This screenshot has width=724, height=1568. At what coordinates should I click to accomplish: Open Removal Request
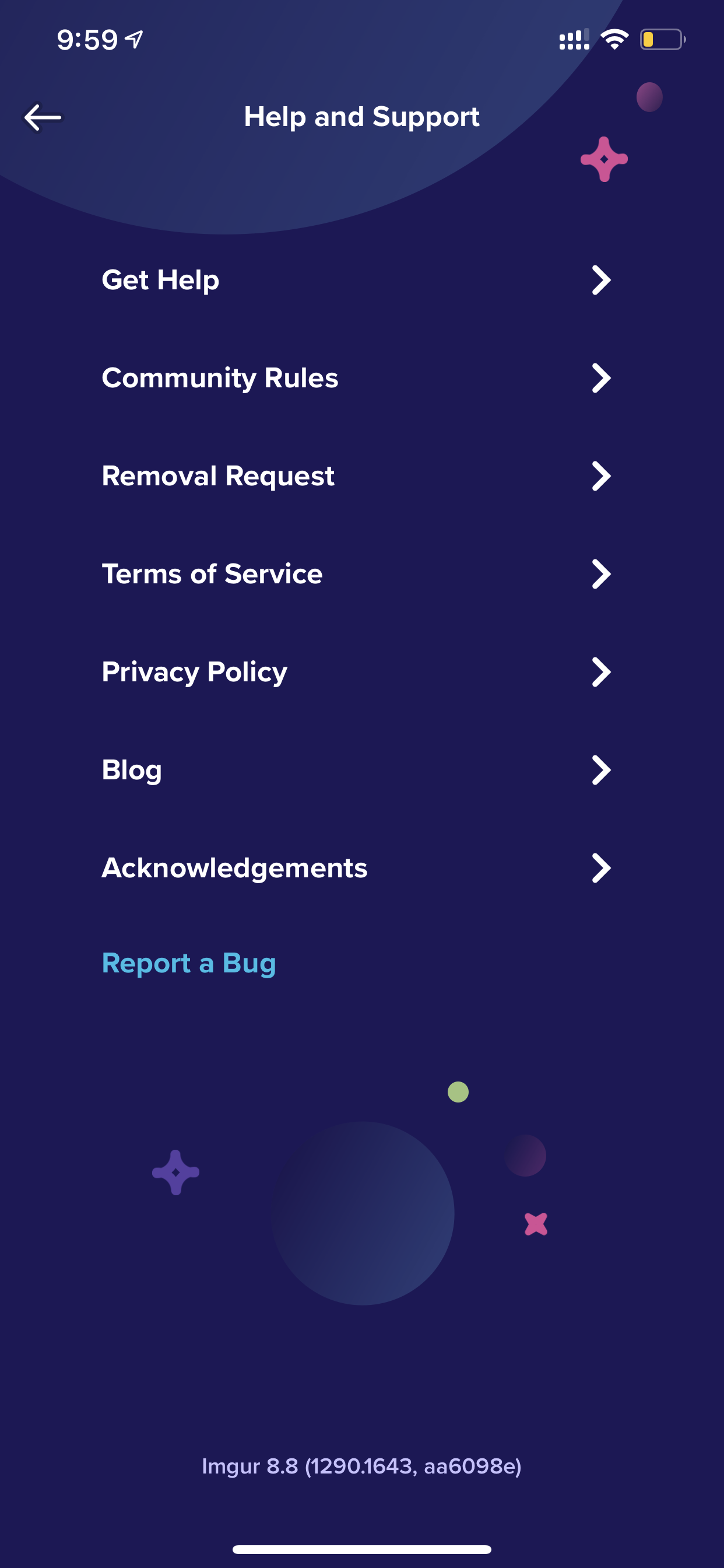pos(362,476)
